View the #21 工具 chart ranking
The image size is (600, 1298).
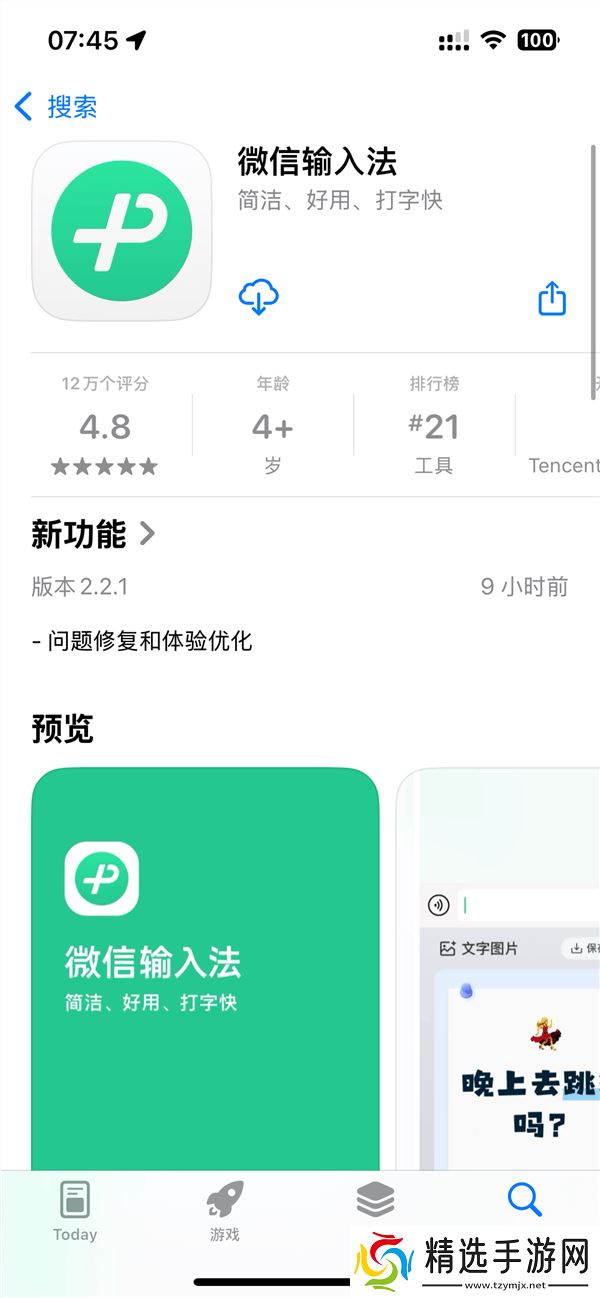click(433, 425)
